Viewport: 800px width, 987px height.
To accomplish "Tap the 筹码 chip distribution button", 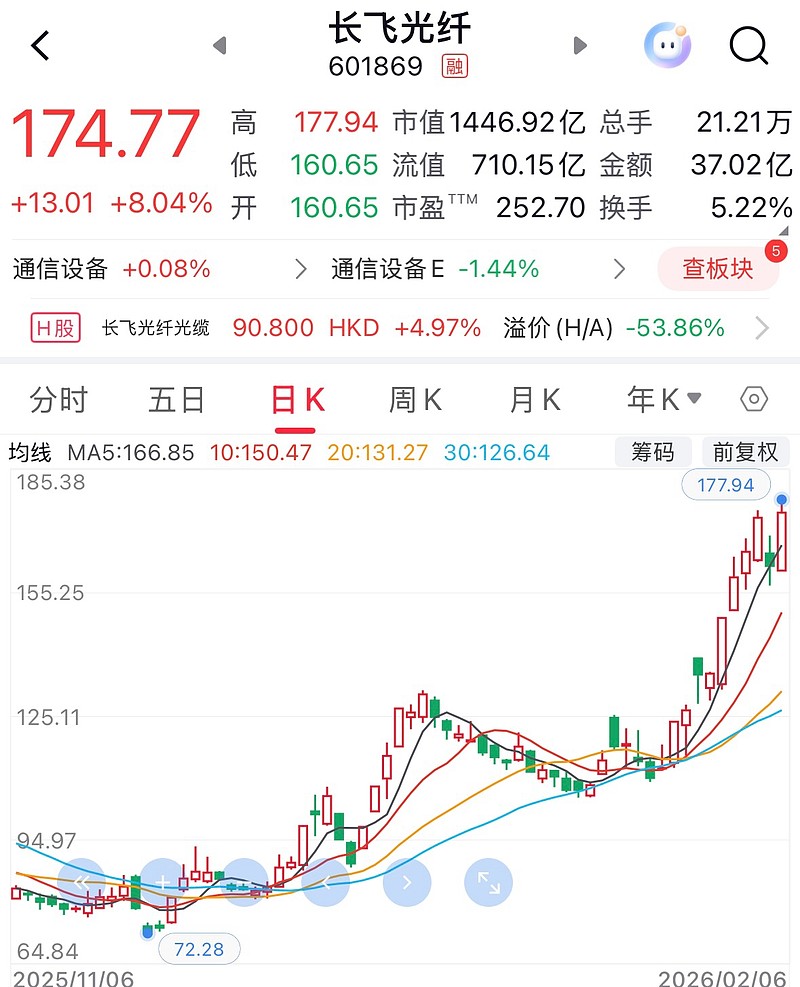I will click(652, 453).
